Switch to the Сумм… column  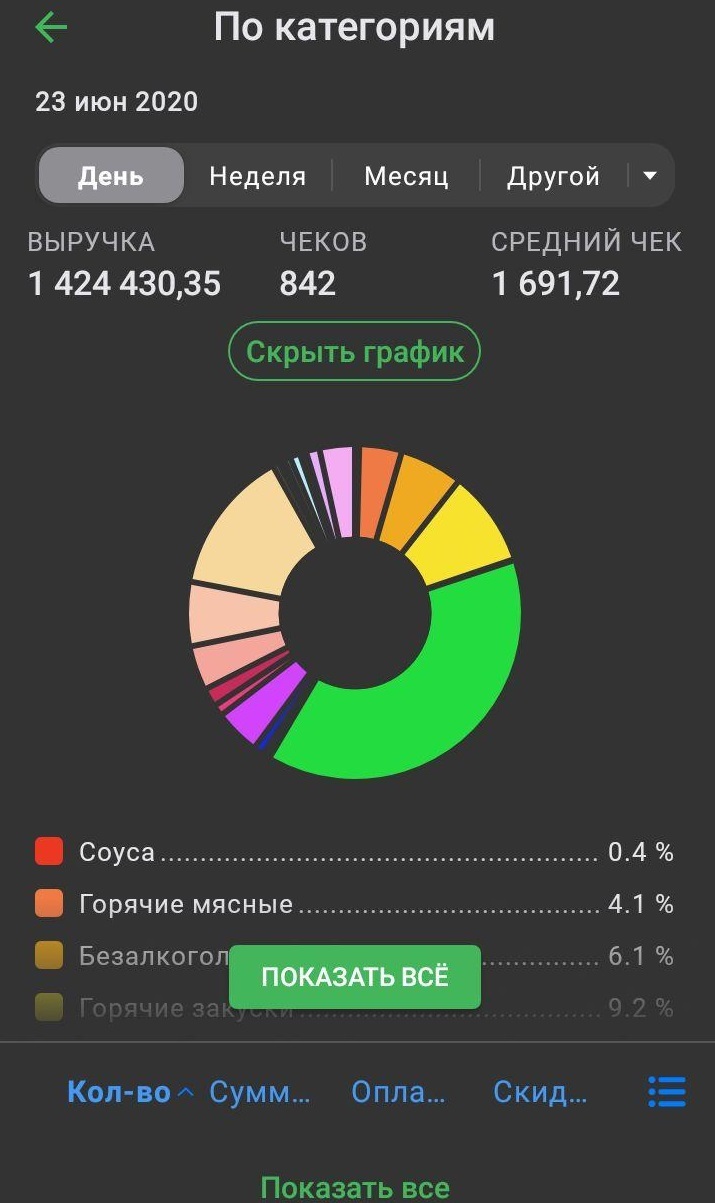pos(260,1093)
